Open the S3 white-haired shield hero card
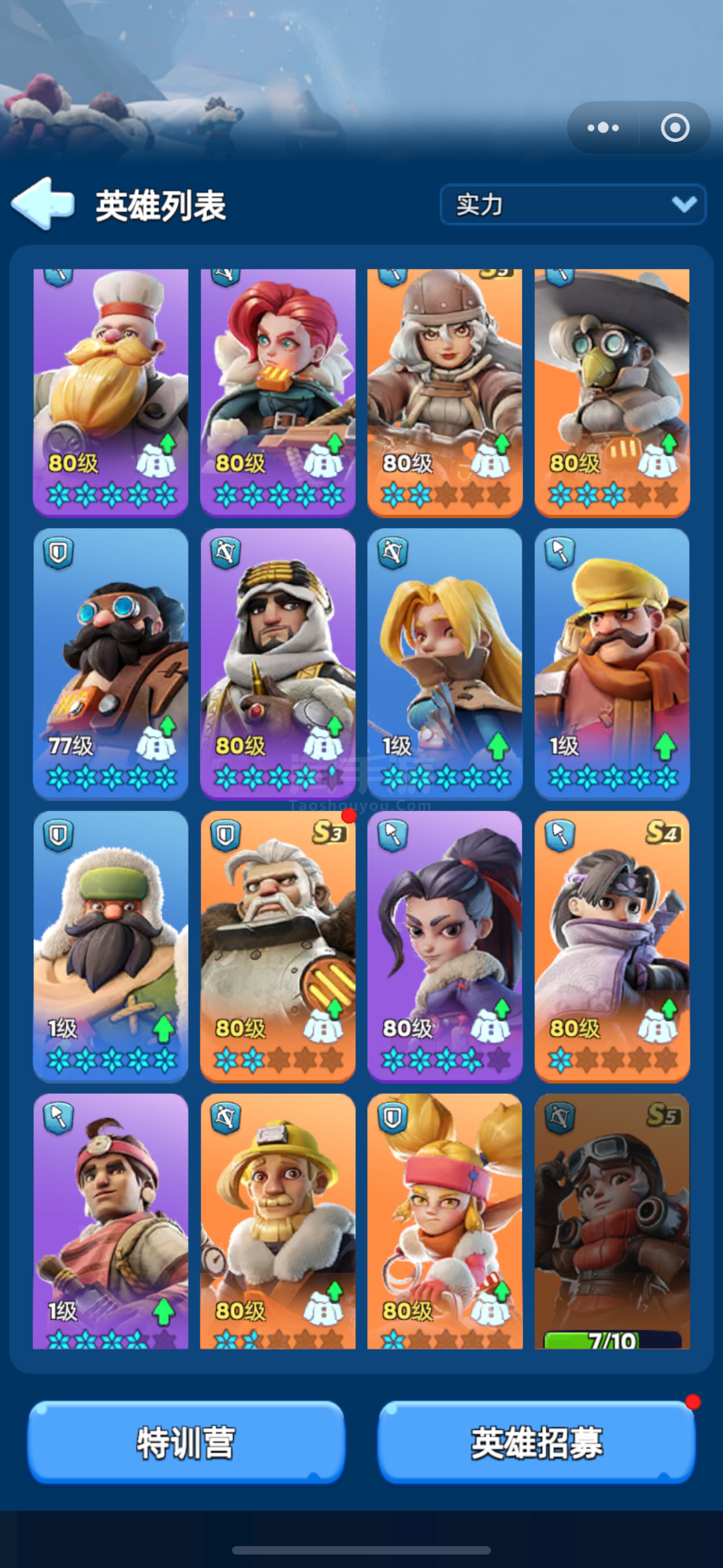723x1568 pixels. click(278, 946)
